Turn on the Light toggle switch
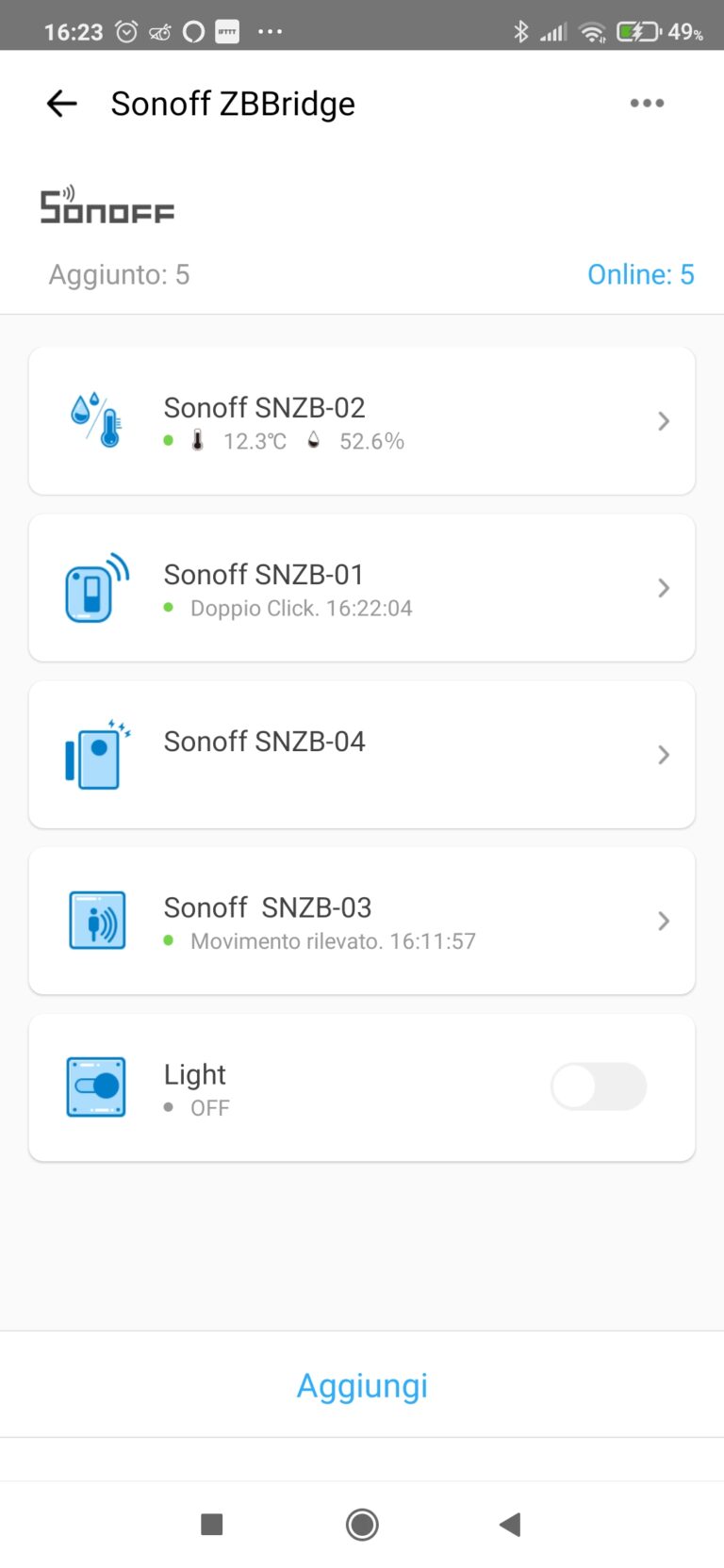Screen dimensions: 724x1568 click(598, 1086)
